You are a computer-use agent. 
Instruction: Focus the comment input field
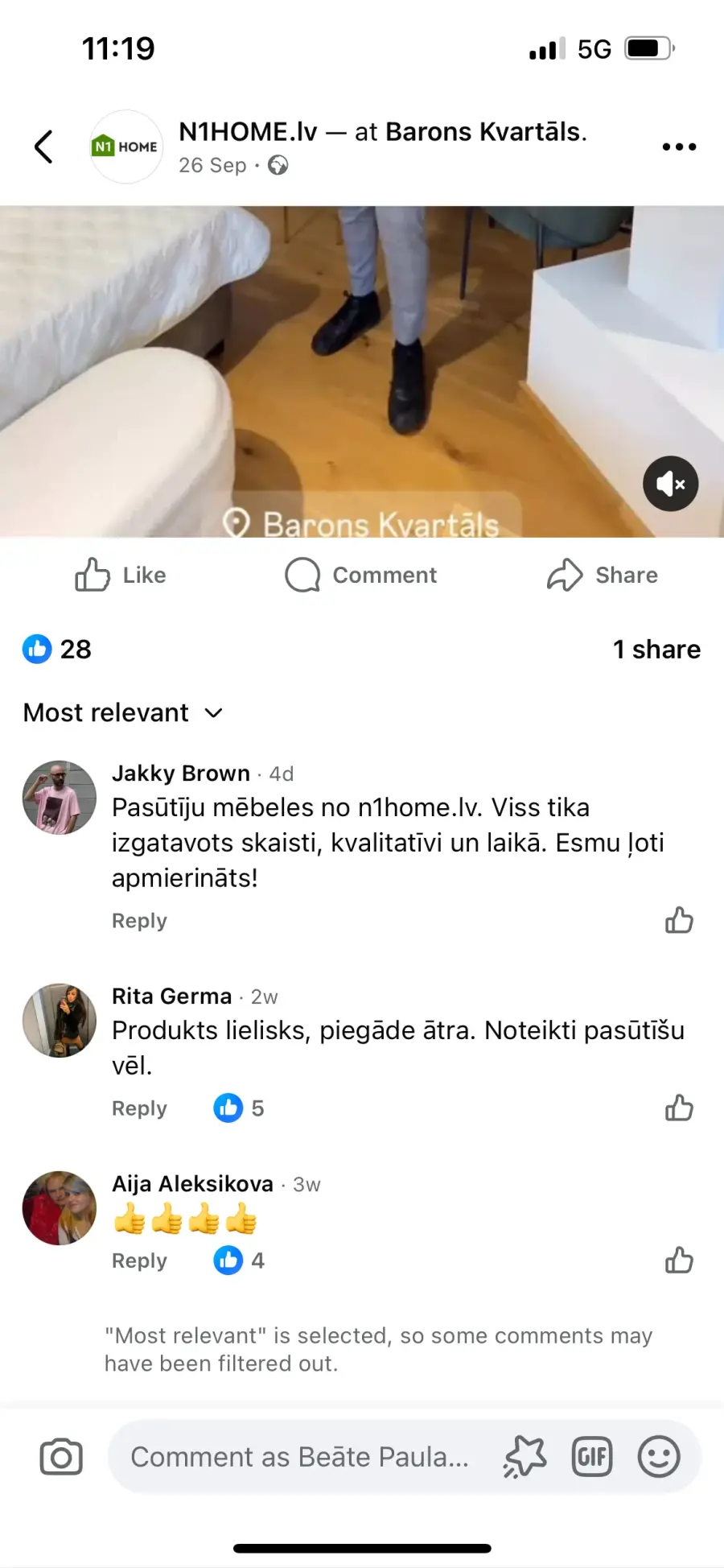point(299,1457)
